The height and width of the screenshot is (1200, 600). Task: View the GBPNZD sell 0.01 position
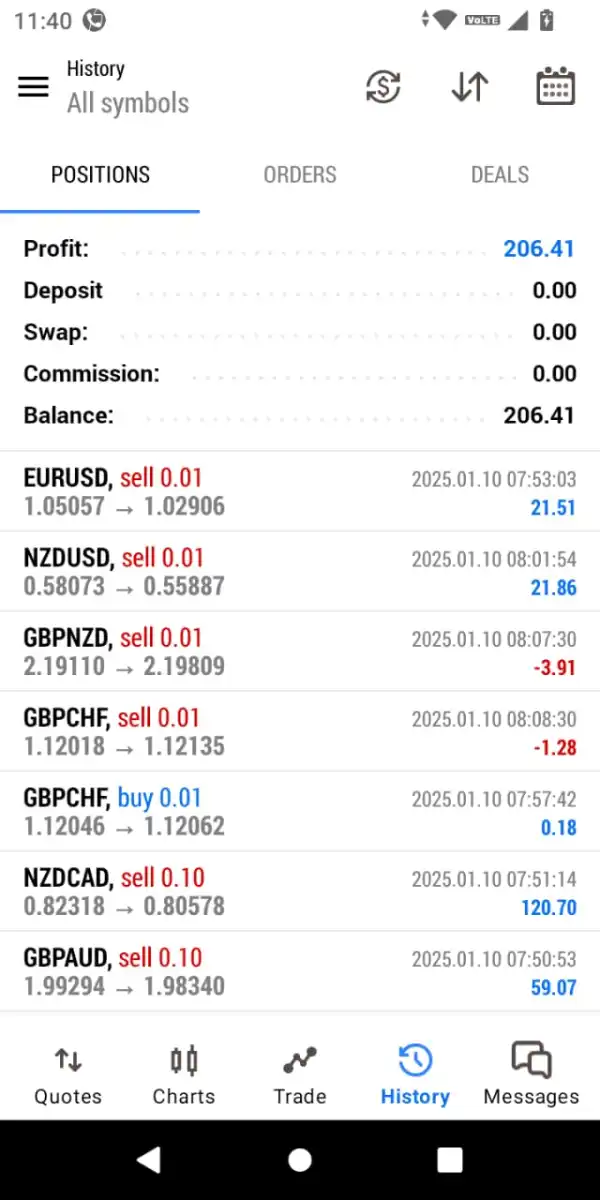(300, 652)
